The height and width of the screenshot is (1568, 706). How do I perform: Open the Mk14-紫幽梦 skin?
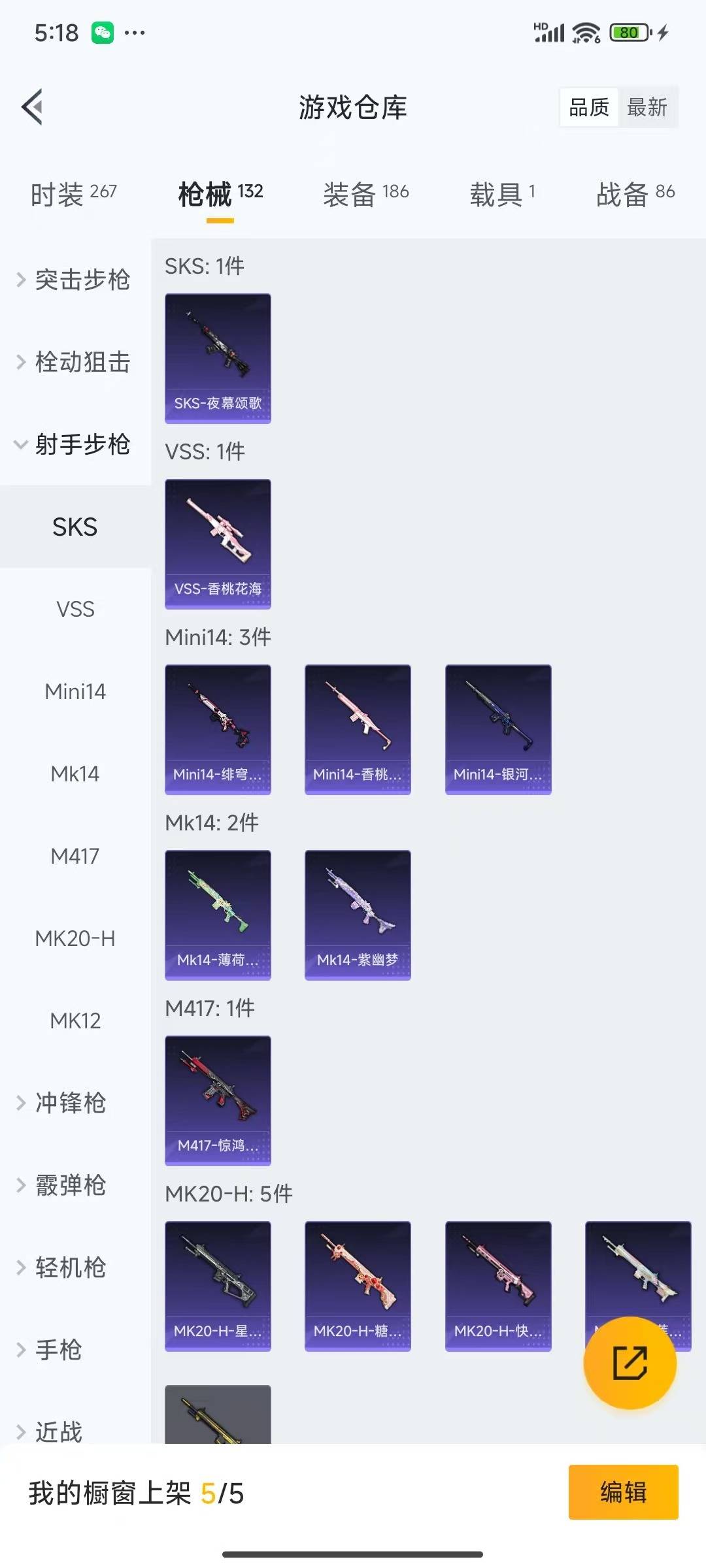coord(358,915)
